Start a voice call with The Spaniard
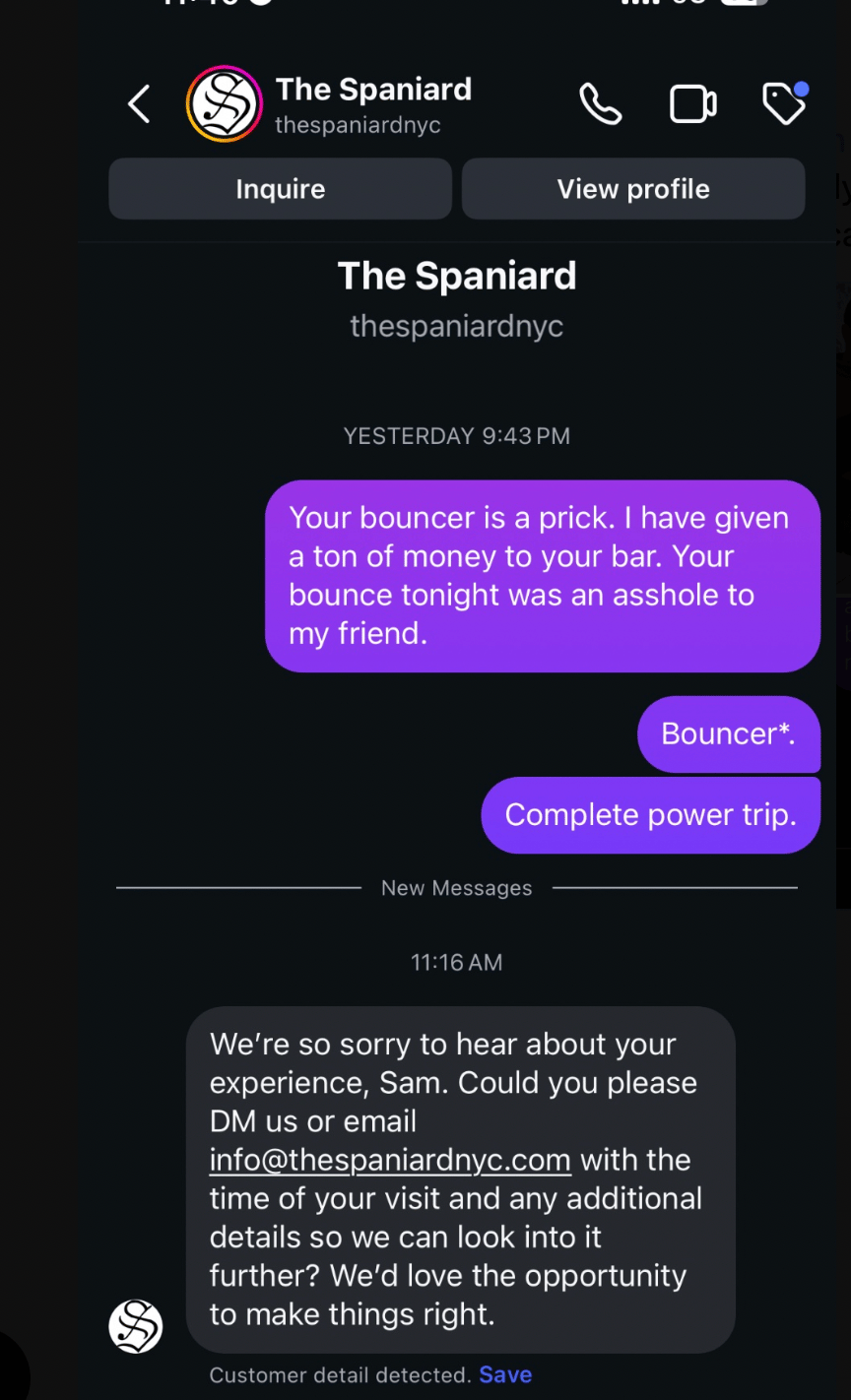 coord(600,104)
